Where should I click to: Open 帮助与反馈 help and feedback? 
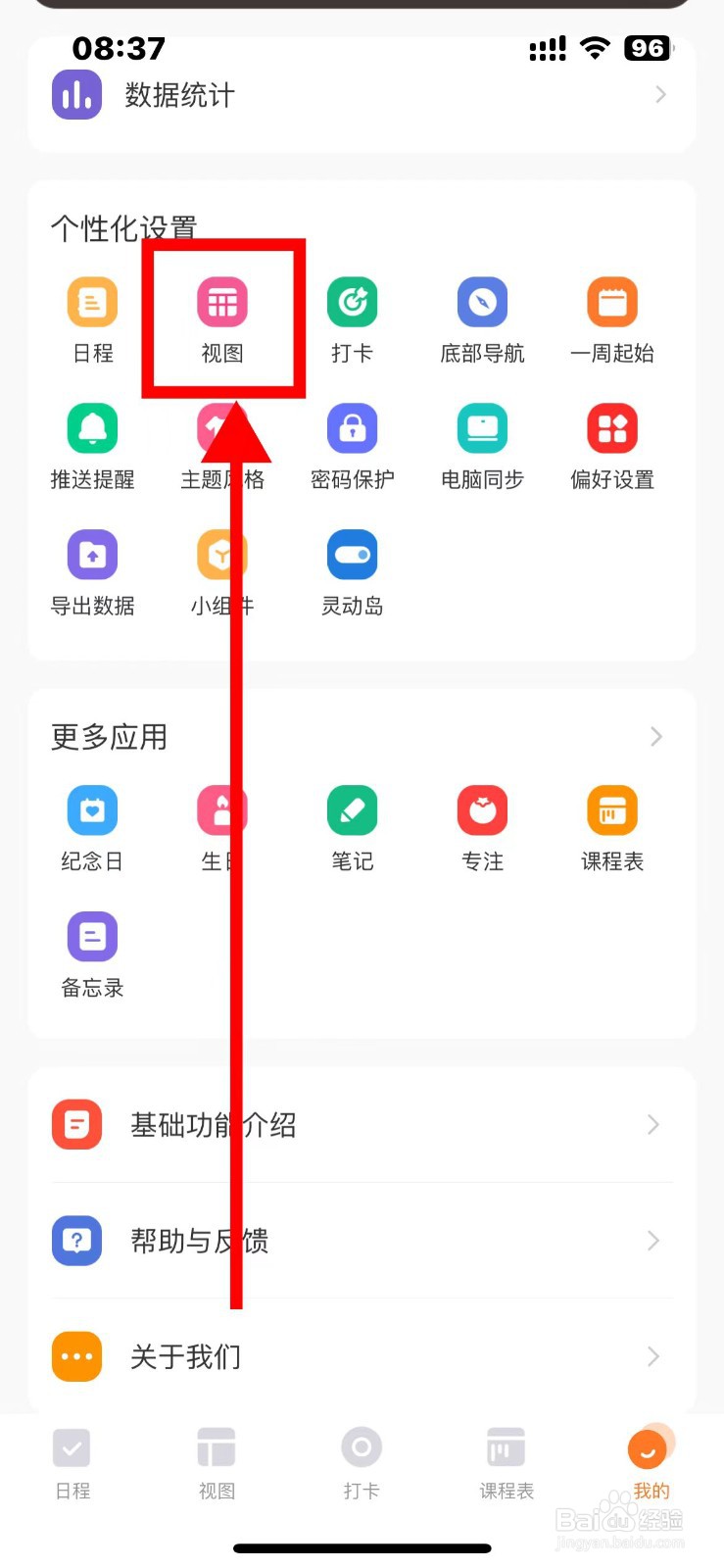[362, 1241]
